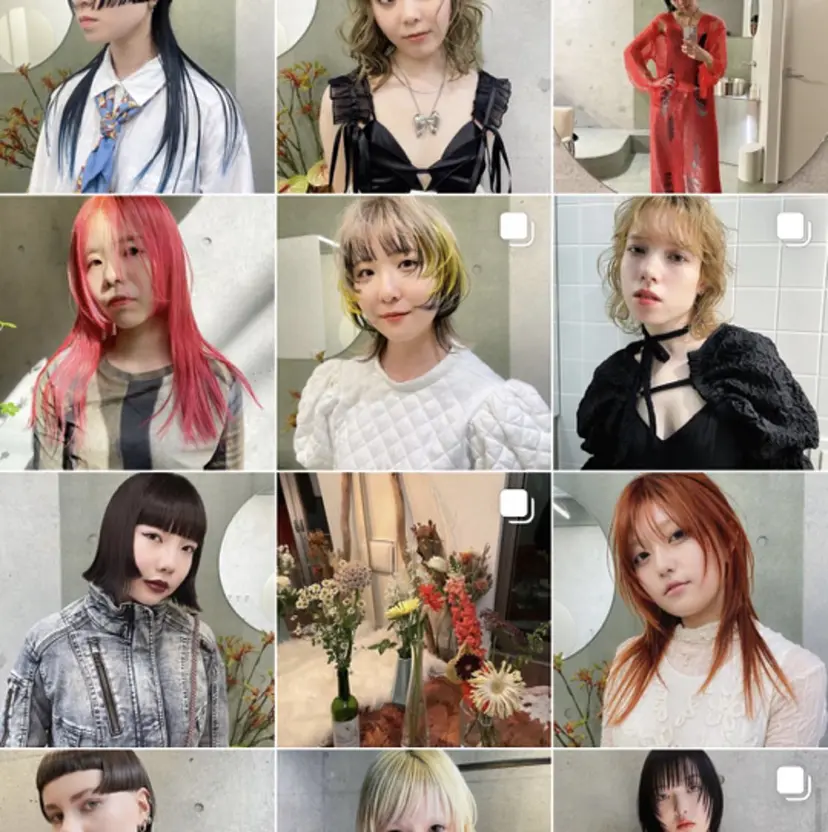View the orange hair white lace top post
The width and height of the screenshot is (828, 832).
(x=690, y=610)
